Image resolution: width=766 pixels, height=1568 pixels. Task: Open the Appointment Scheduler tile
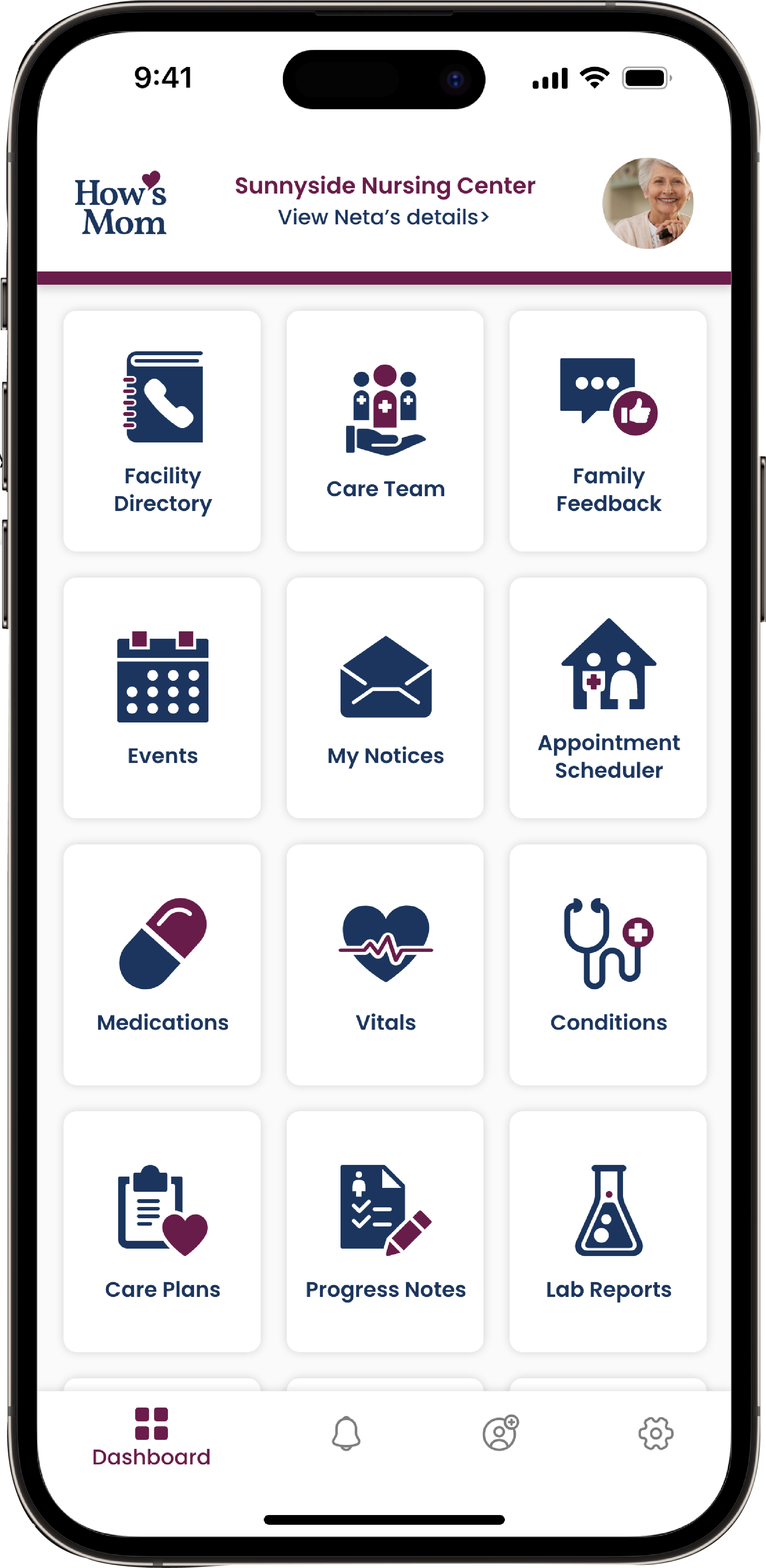608,698
